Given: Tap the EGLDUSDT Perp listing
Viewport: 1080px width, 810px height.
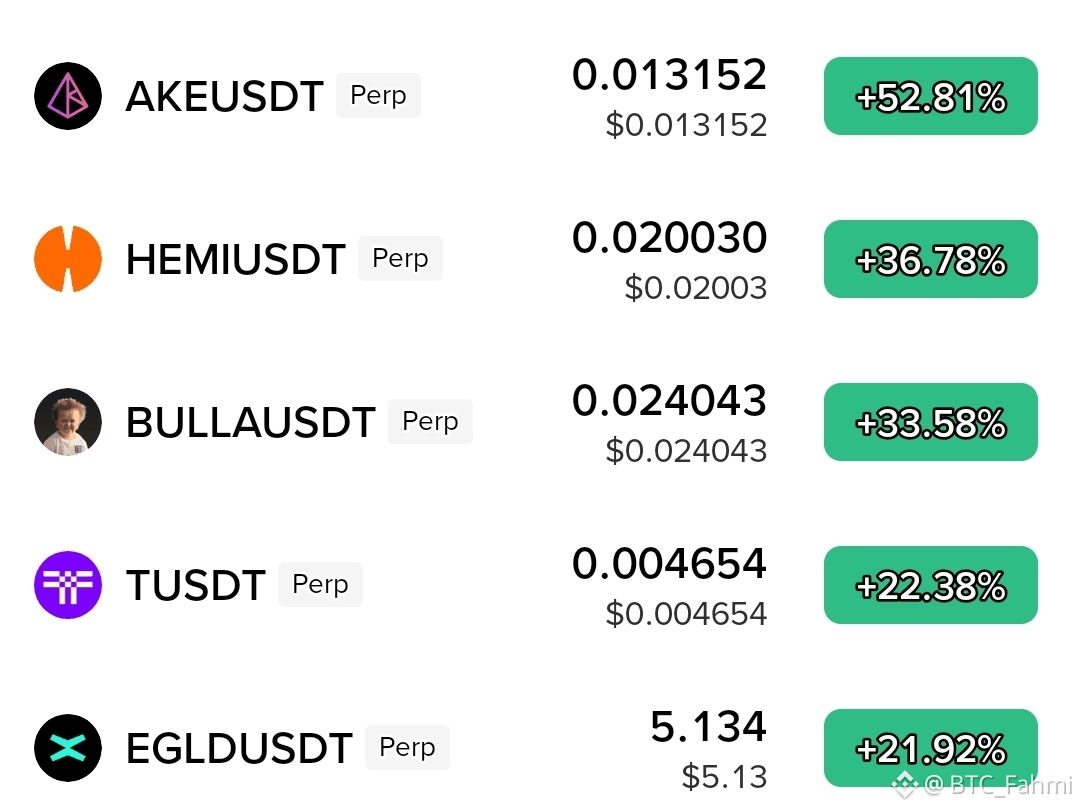Looking at the screenshot, I should click(x=536, y=748).
